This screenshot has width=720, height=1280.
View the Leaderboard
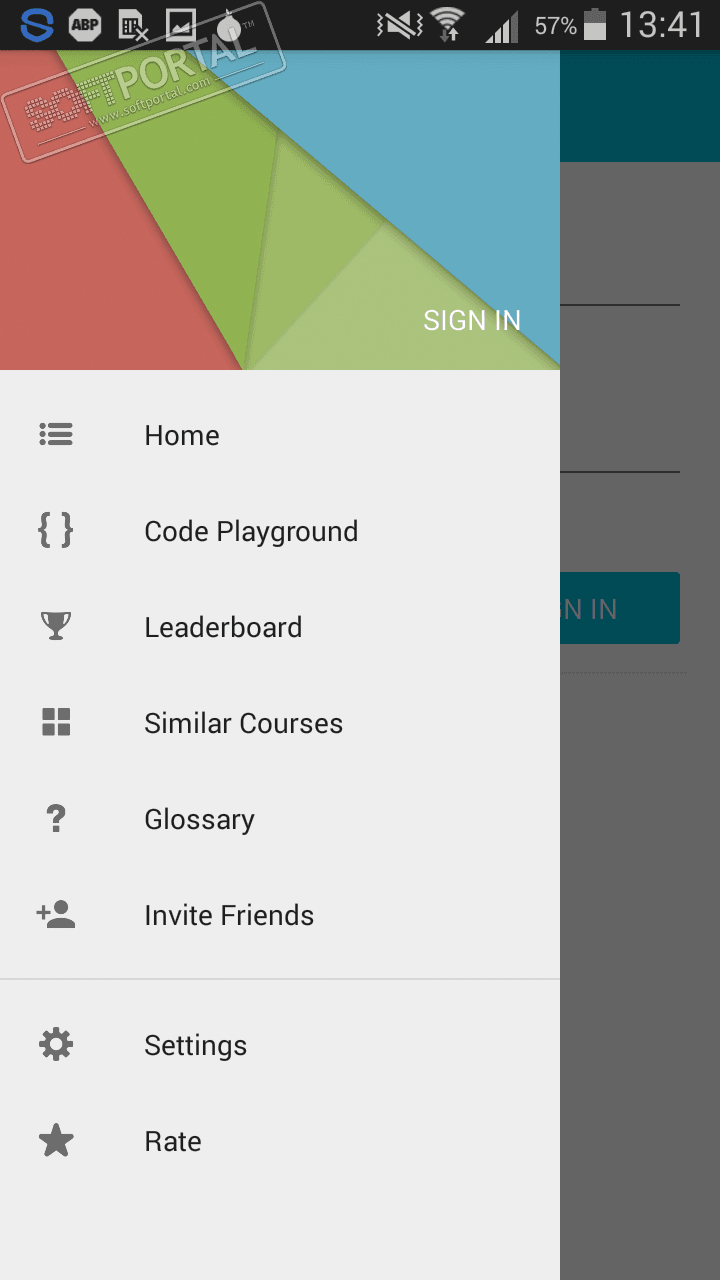point(223,627)
